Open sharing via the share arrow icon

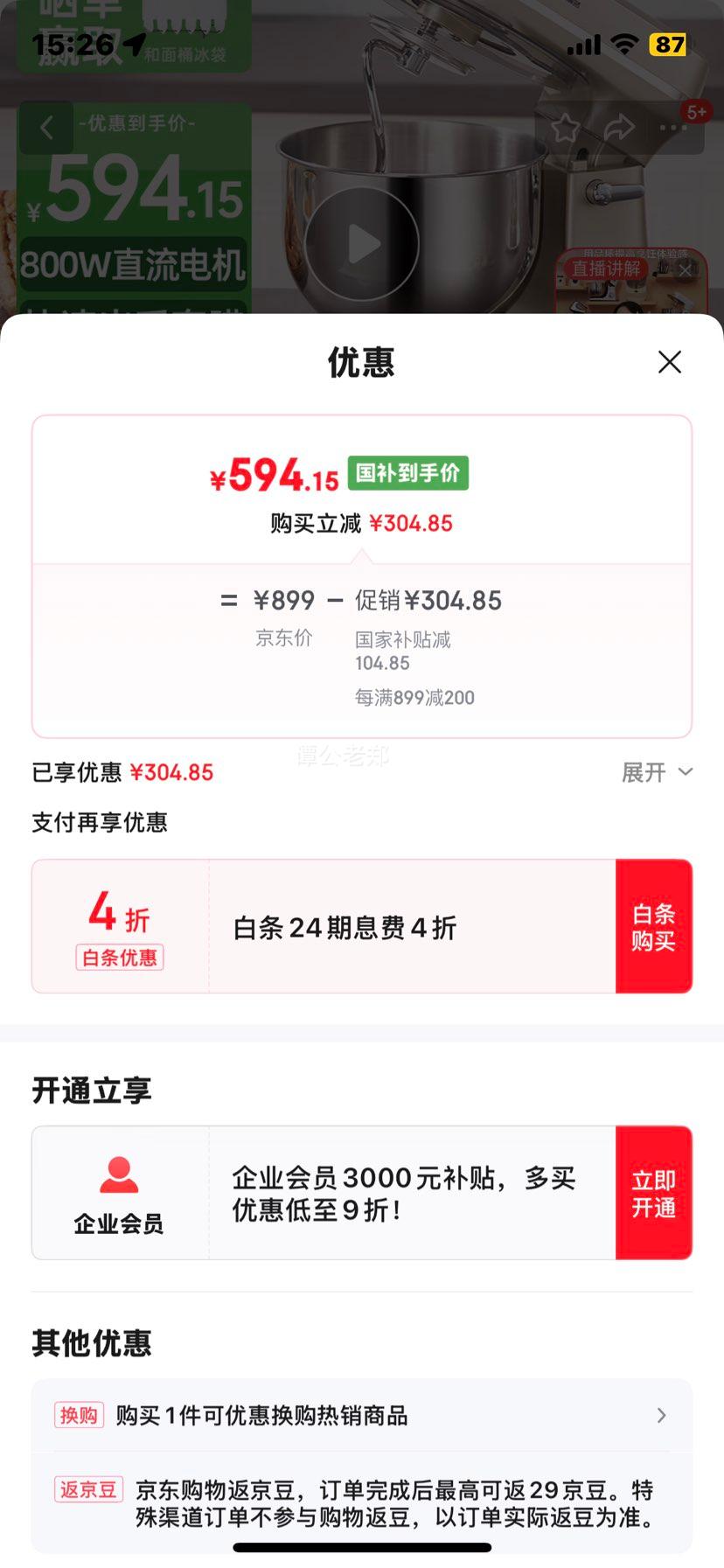(x=619, y=128)
